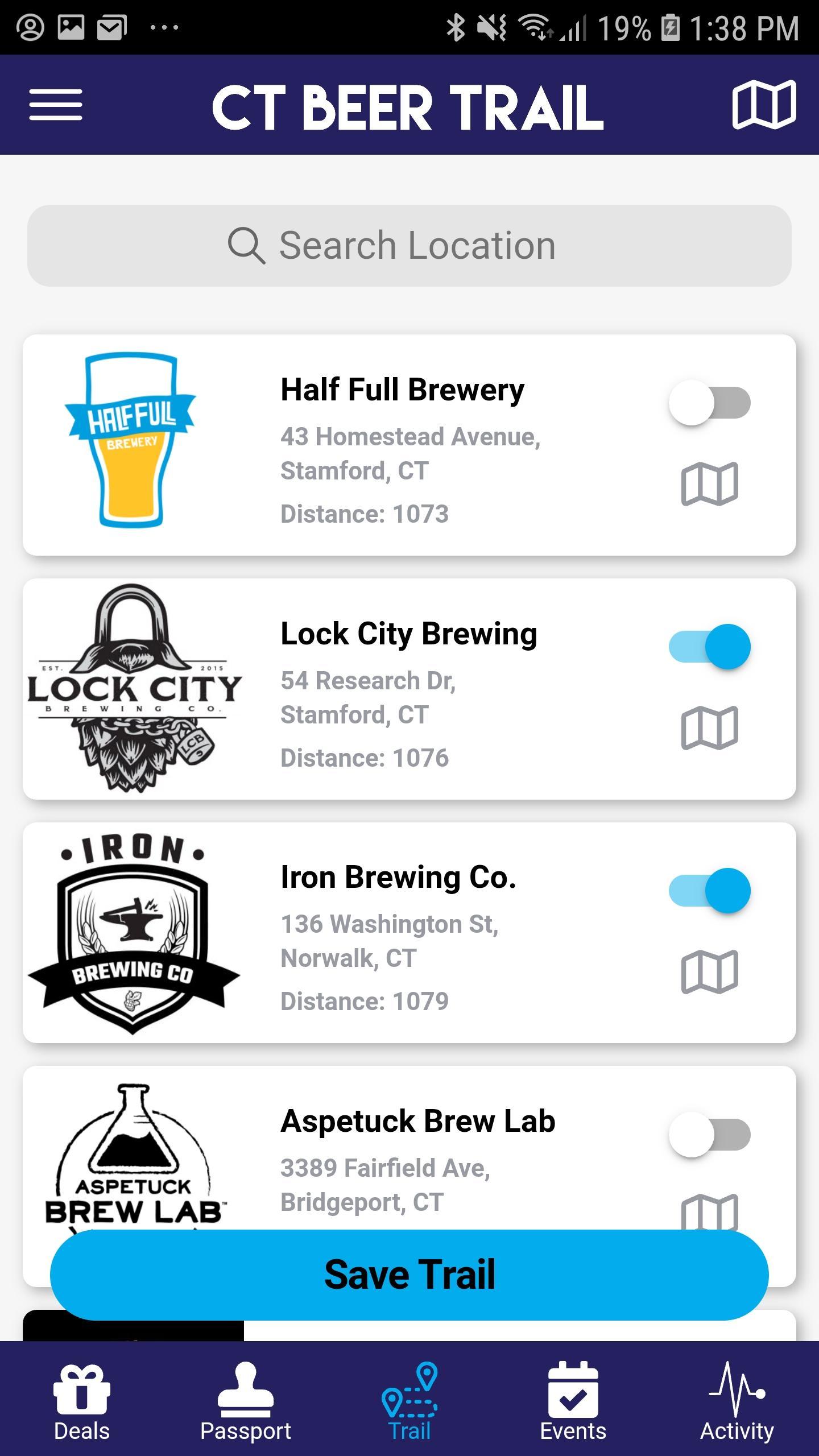This screenshot has height=1456, width=819.
Task: Open Half Full Brewery card
Action: point(409,445)
